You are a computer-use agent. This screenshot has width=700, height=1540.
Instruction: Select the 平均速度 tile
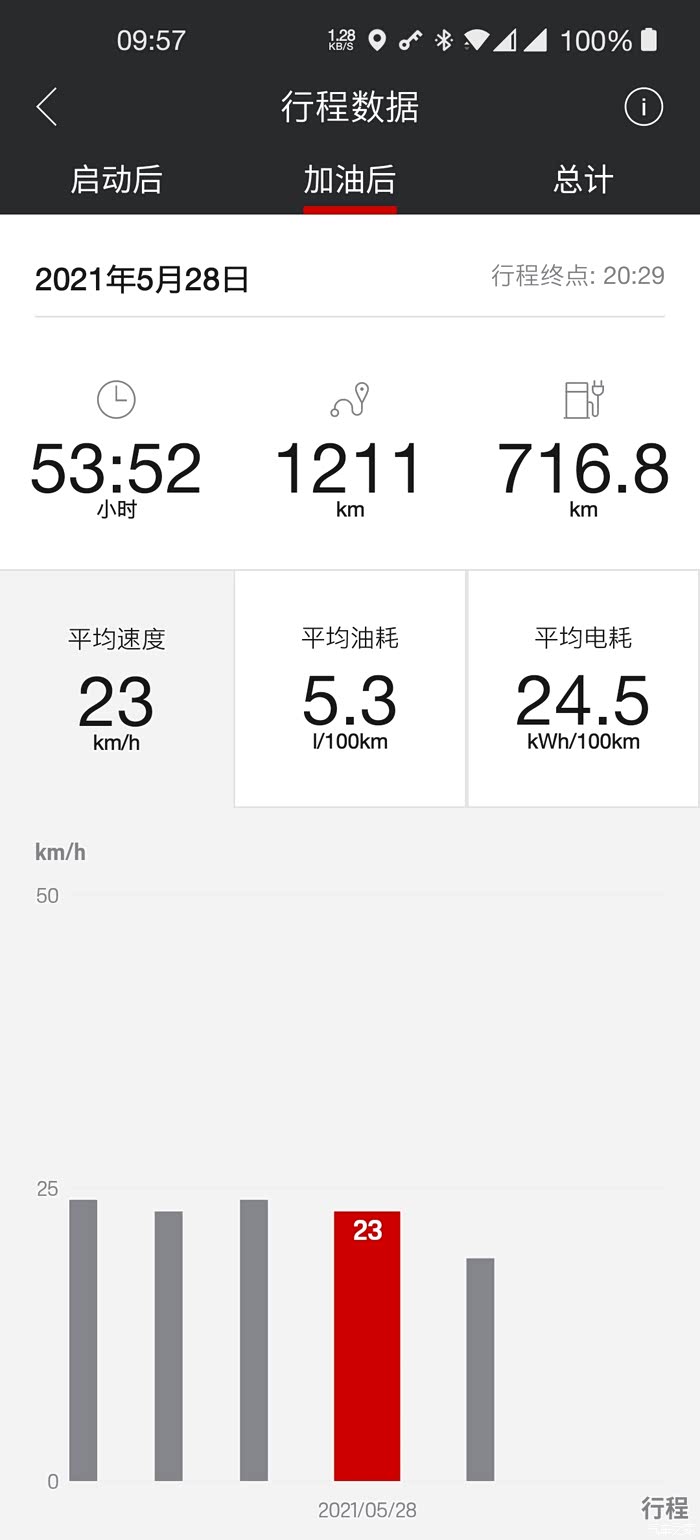tap(117, 688)
